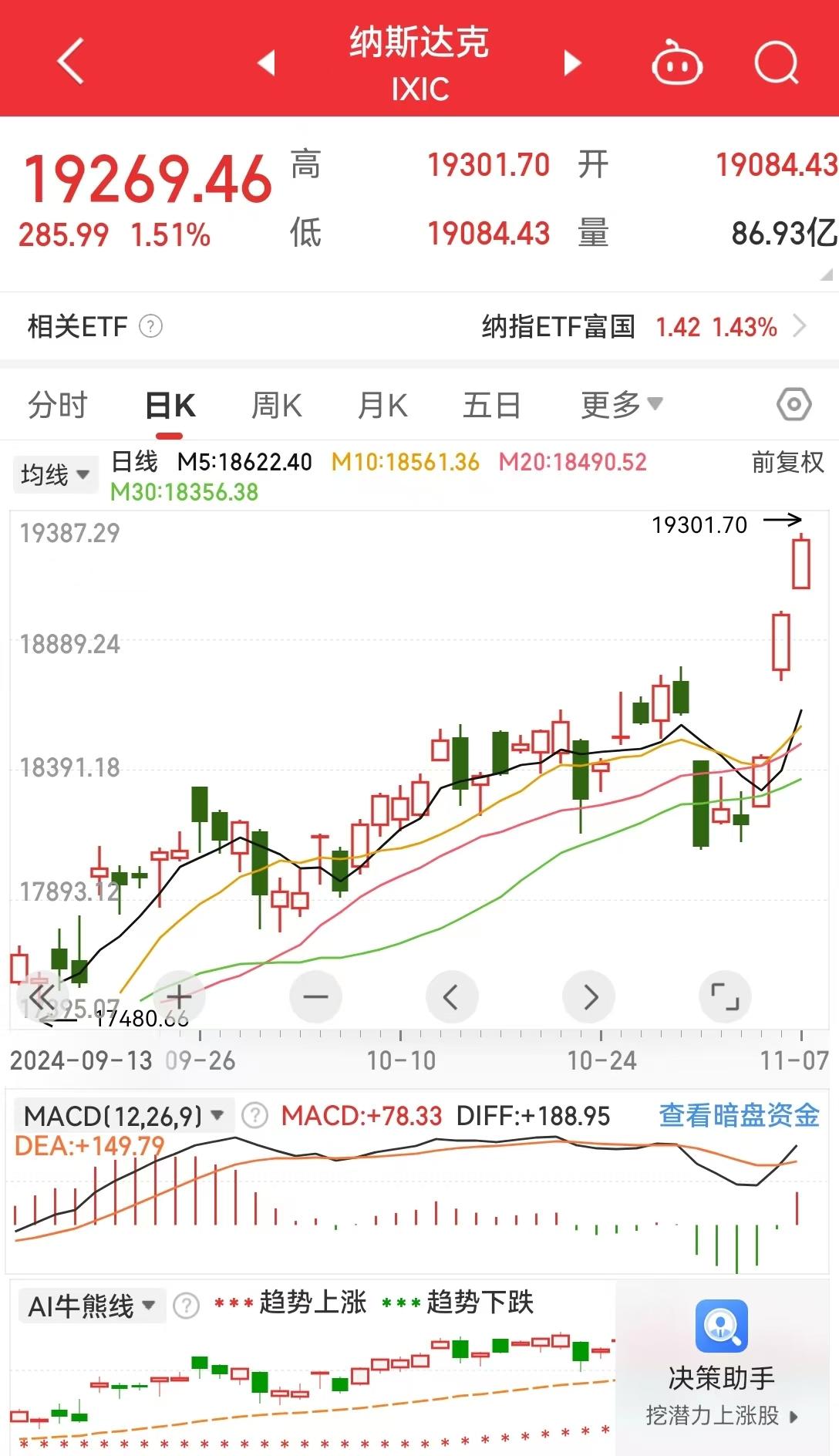
Task: Open the 均线 indicator dropdown
Action: 56,474
